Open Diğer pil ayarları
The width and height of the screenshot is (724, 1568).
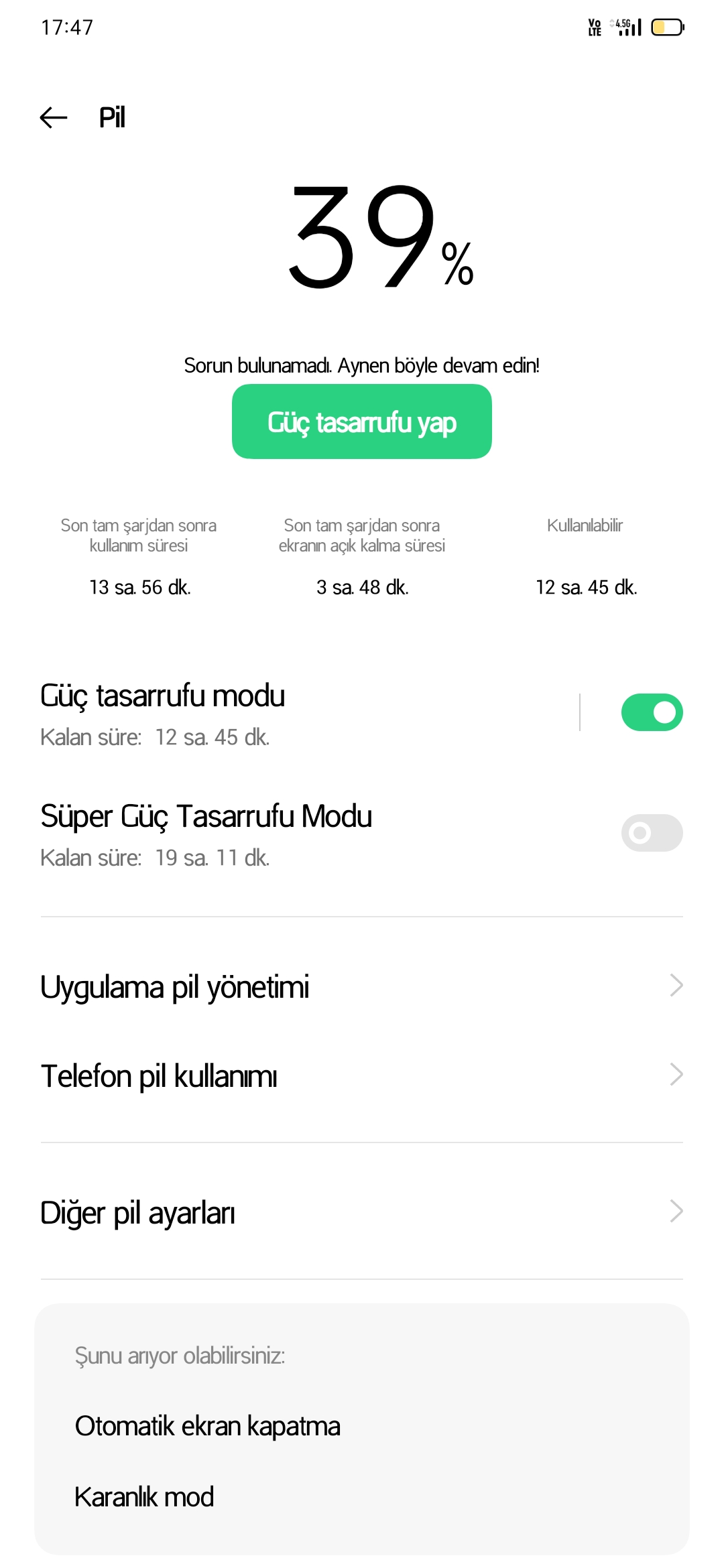[362, 1212]
